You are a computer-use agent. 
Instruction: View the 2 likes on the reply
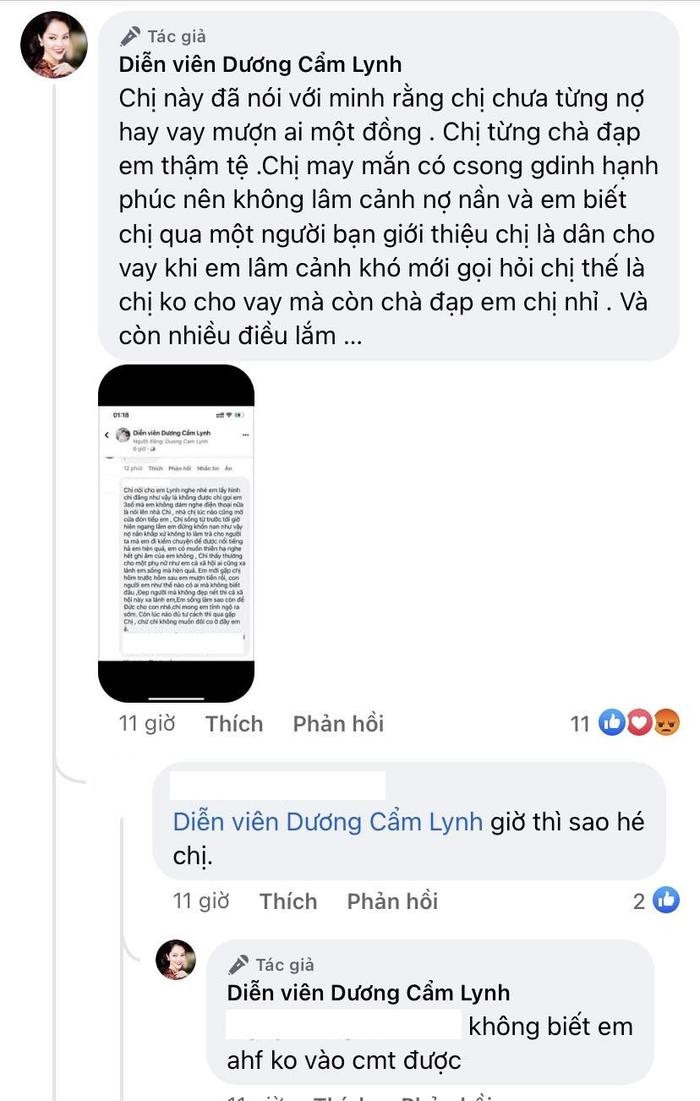(x=656, y=901)
